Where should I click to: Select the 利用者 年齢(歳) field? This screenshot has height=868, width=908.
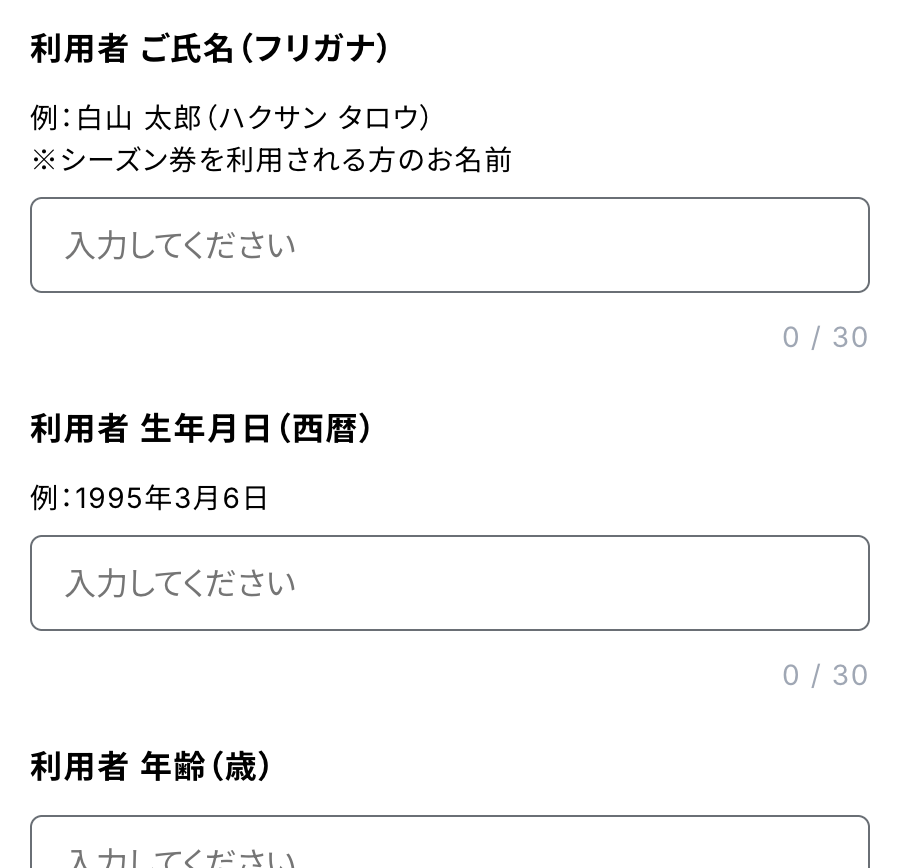click(x=450, y=846)
